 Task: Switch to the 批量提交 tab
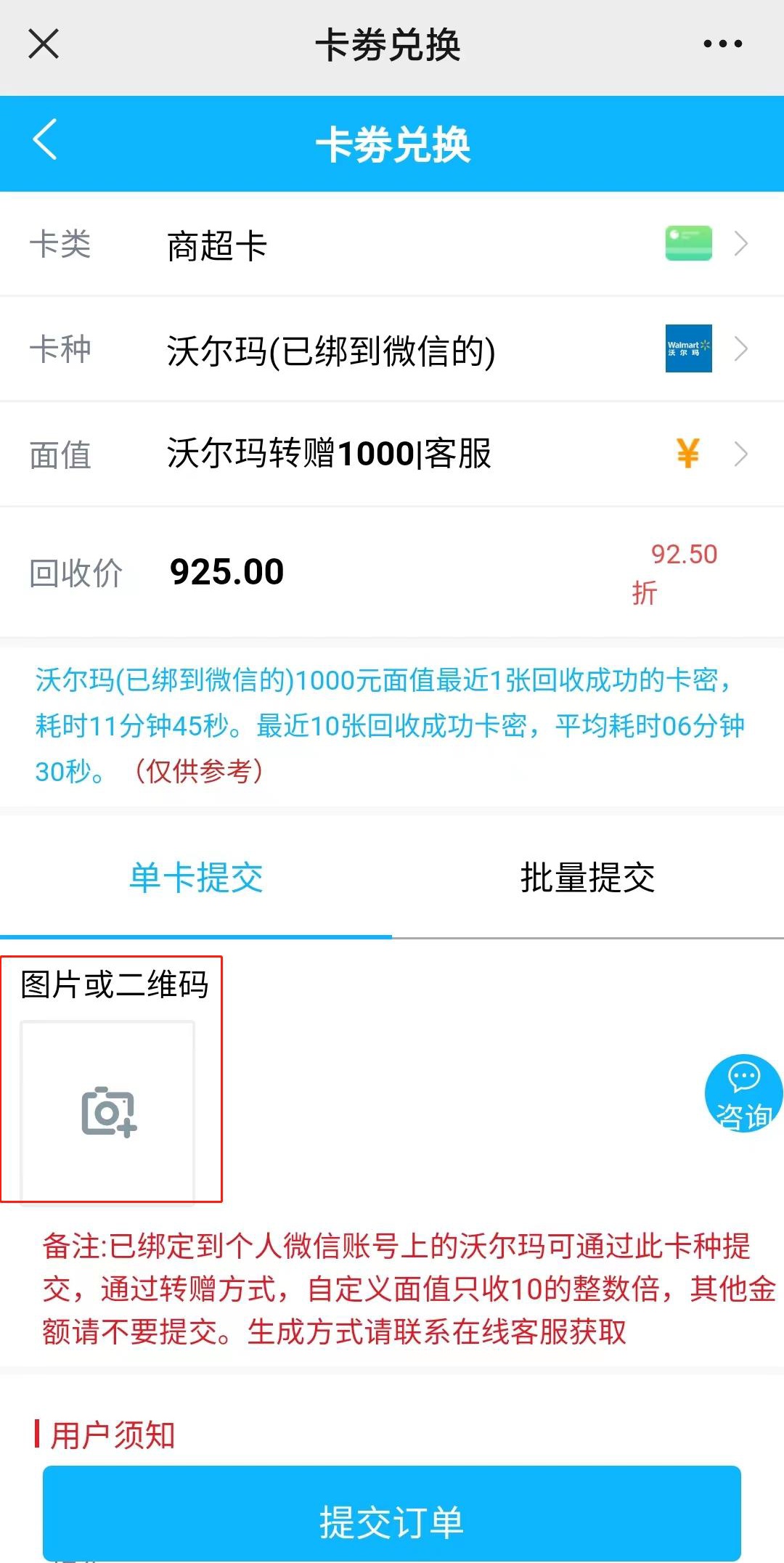tap(587, 877)
